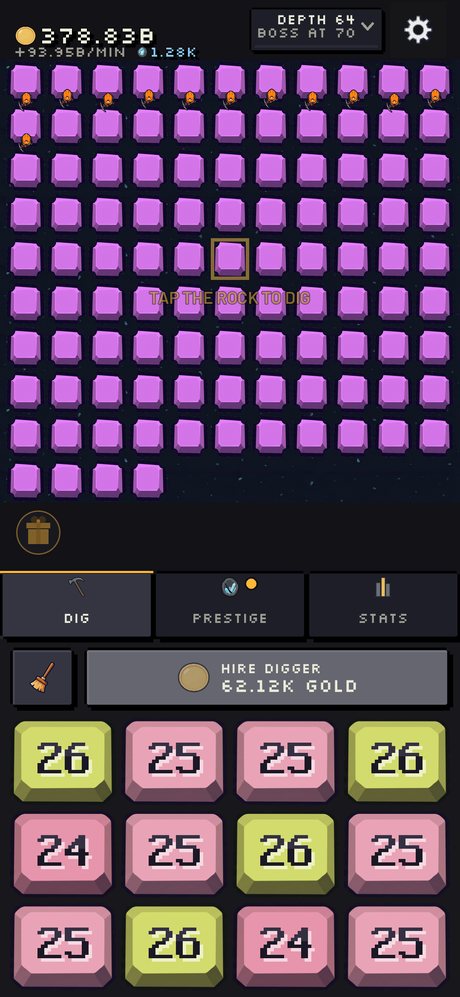Select the Dig tab

point(76,604)
